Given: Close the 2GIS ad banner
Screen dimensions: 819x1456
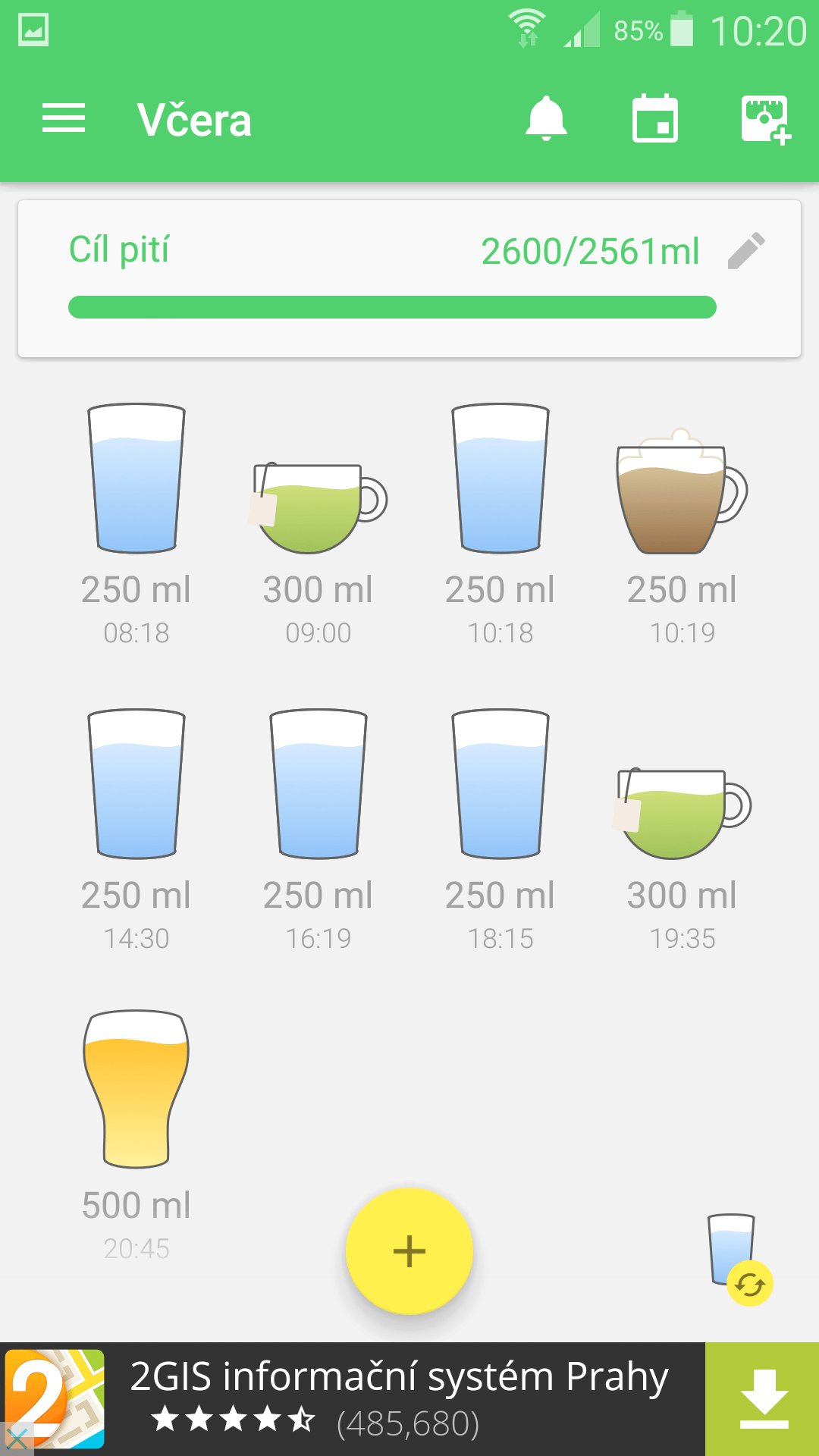Looking at the screenshot, I should [17, 1439].
